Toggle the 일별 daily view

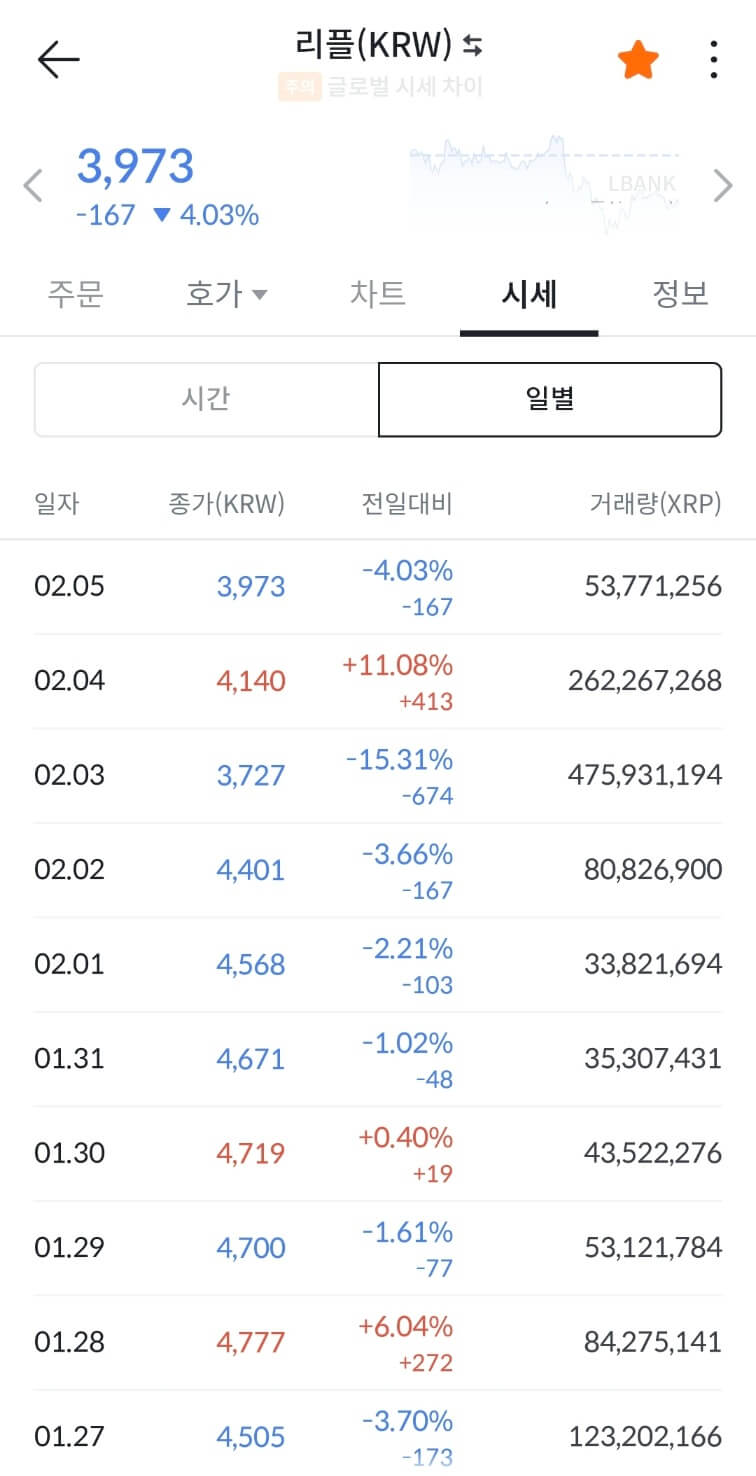pos(549,398)
